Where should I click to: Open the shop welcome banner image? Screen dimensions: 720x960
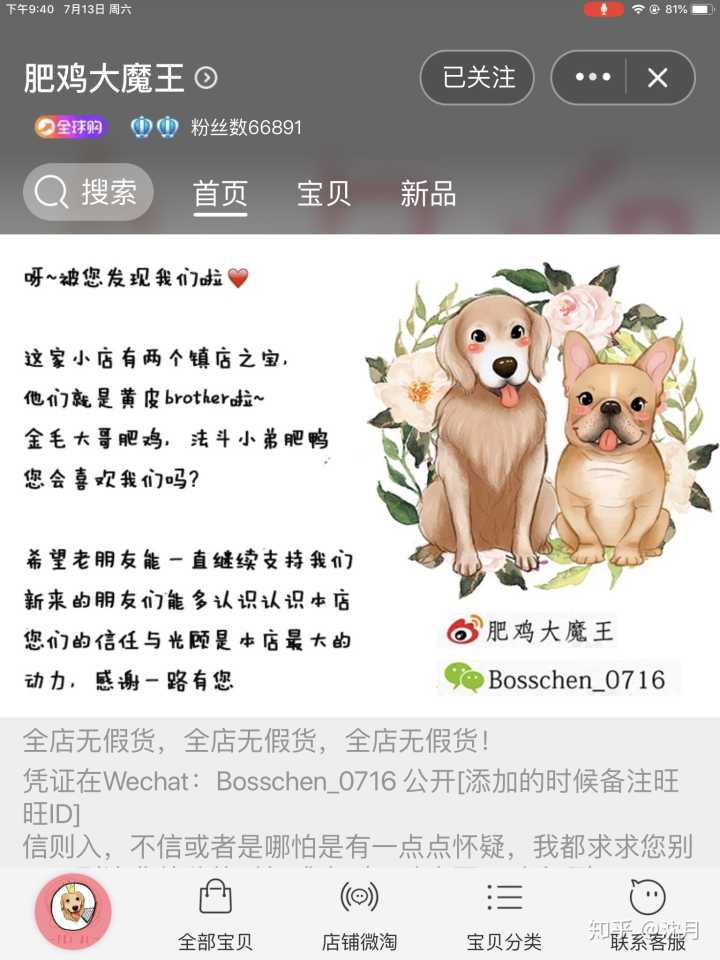(360, 475)
